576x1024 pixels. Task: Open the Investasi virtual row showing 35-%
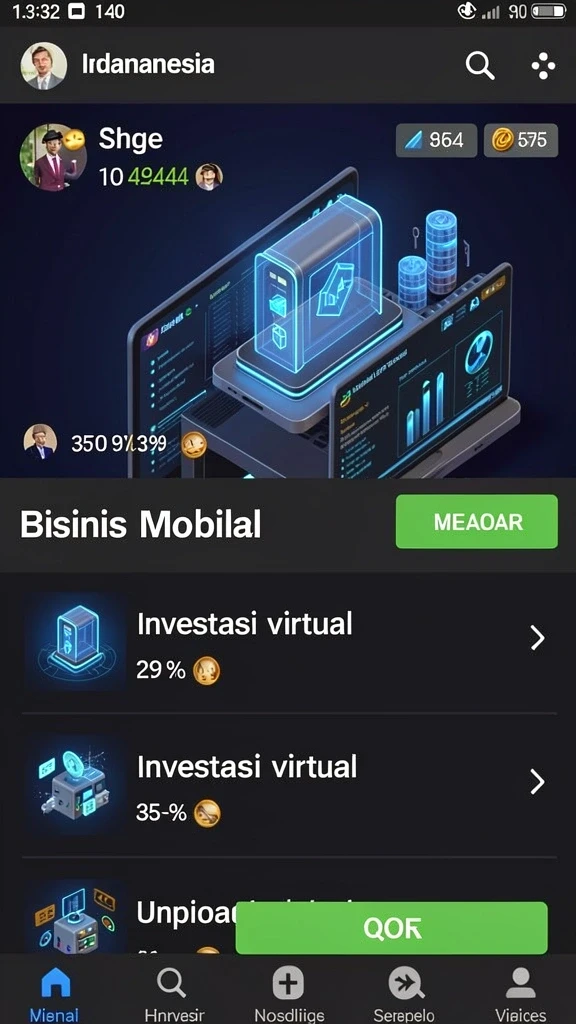coord(288,785)
